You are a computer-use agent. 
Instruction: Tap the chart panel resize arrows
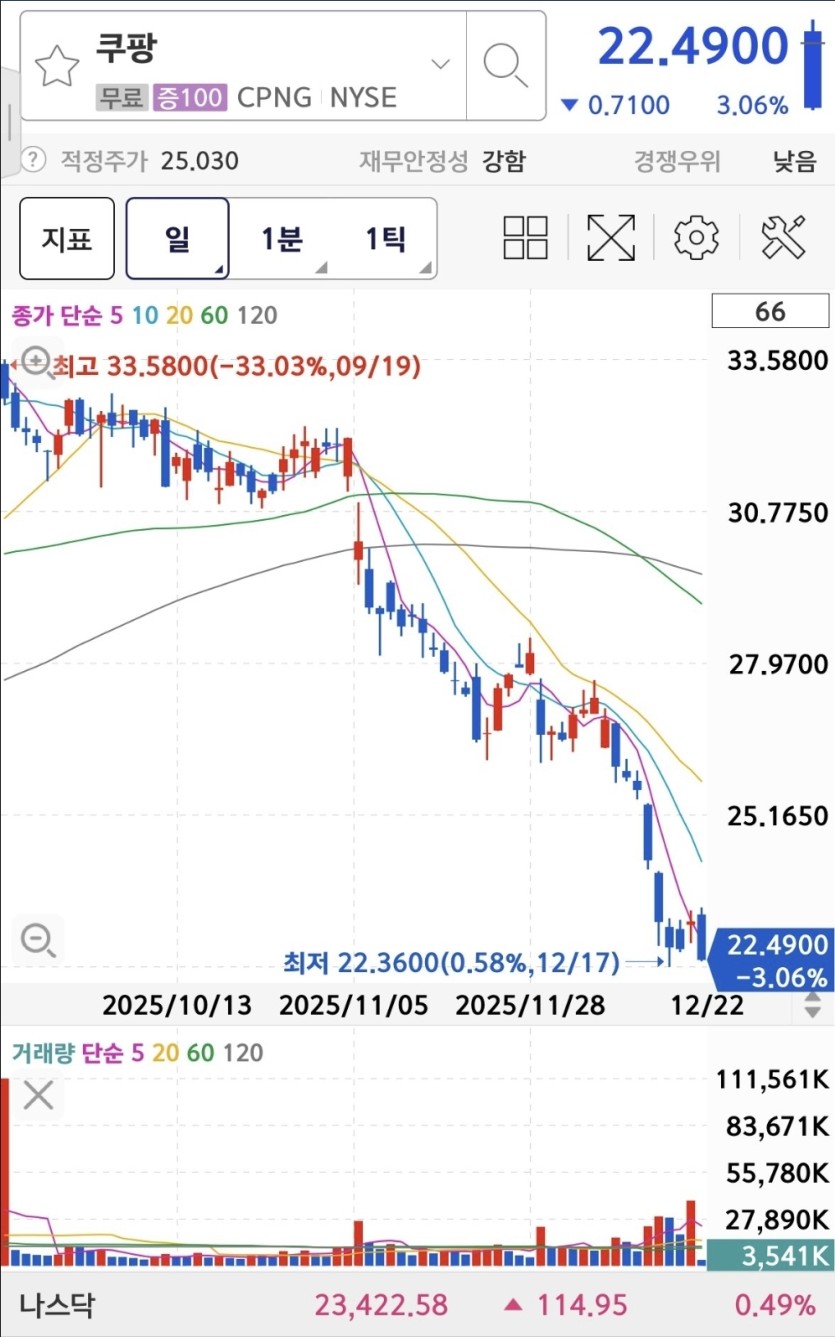812,1005
